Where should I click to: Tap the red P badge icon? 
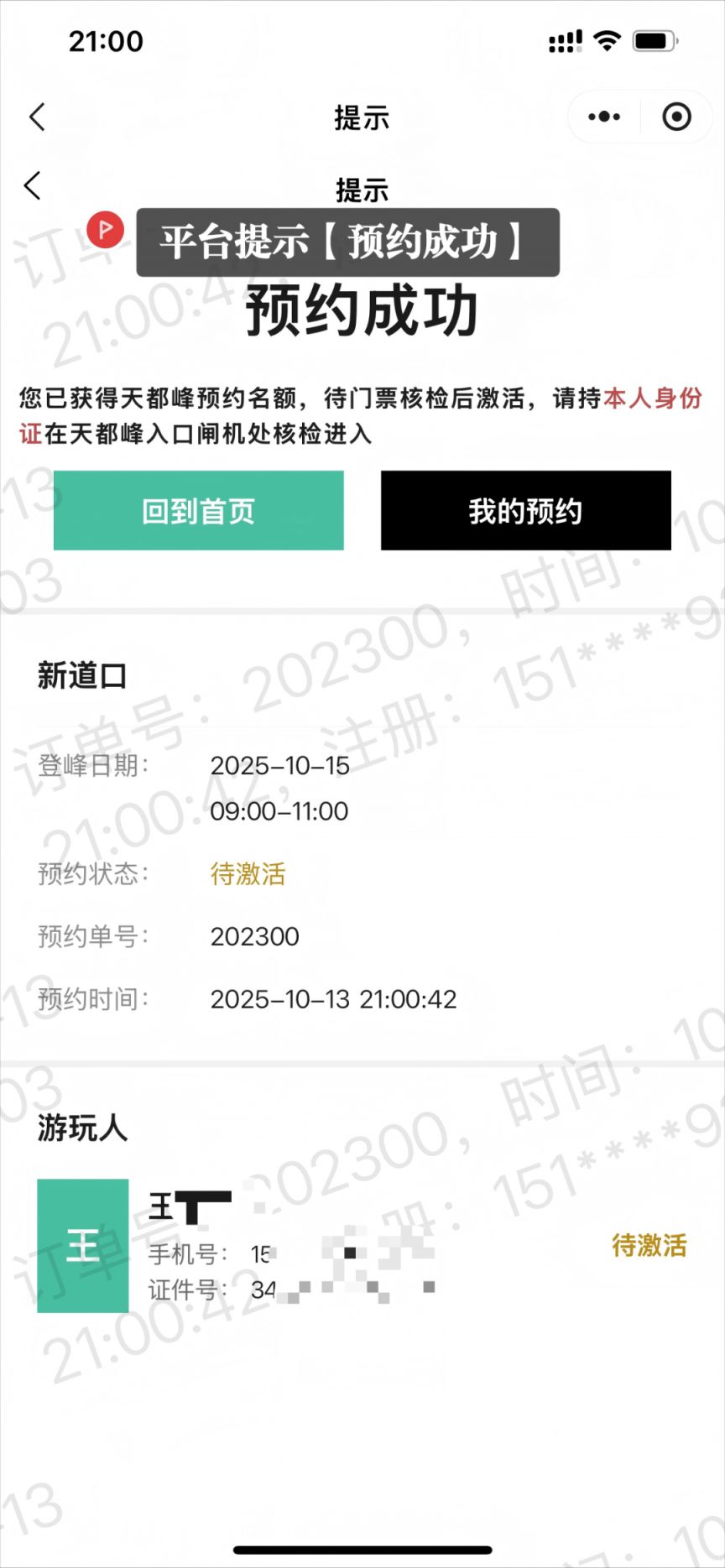point(104,231)
